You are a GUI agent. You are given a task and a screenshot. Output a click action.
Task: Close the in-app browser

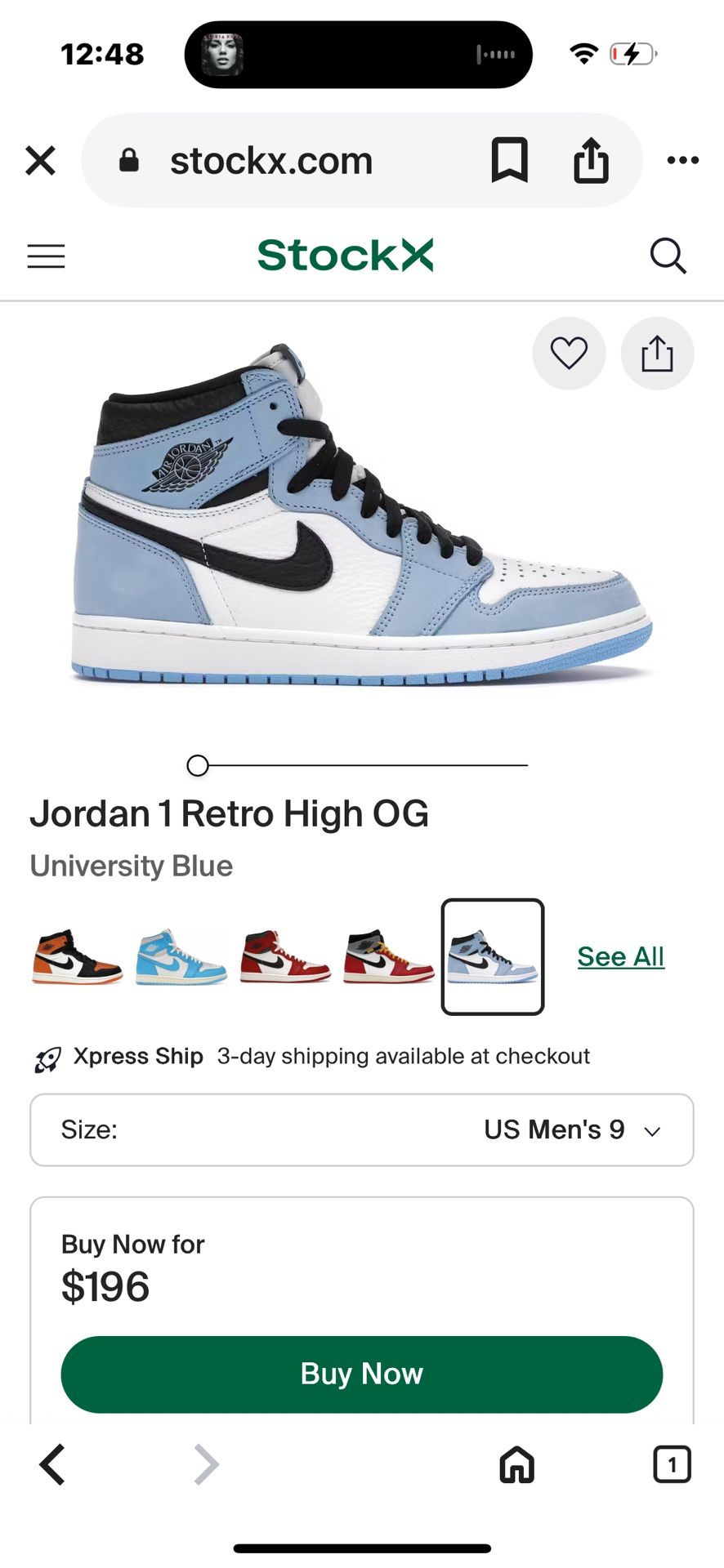[x=40, y=160]
